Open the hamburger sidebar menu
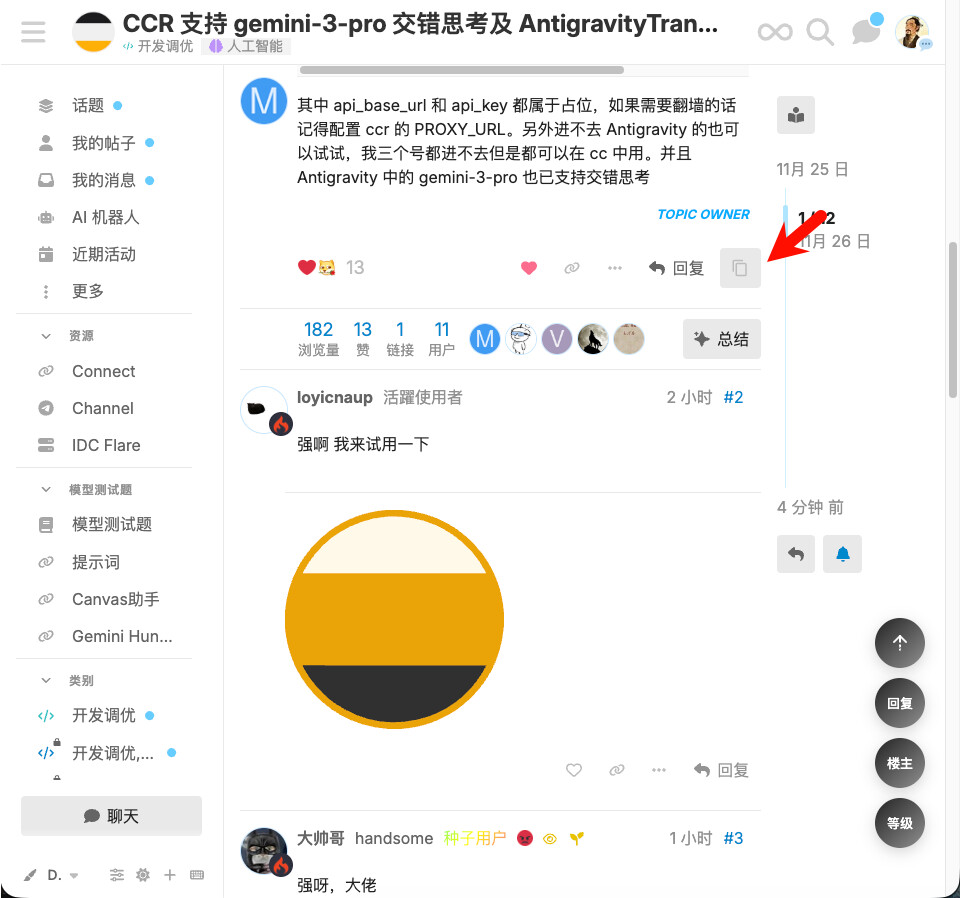This screenshot has width=960, height=898. pyautogui.click(x=33, y=32)
